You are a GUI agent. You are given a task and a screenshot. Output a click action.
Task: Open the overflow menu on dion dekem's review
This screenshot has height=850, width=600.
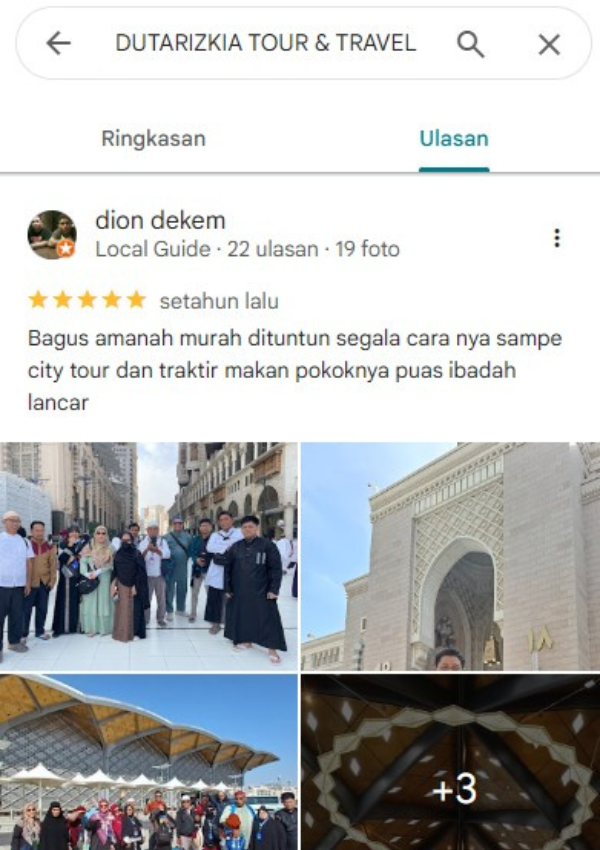click(557, 238)
